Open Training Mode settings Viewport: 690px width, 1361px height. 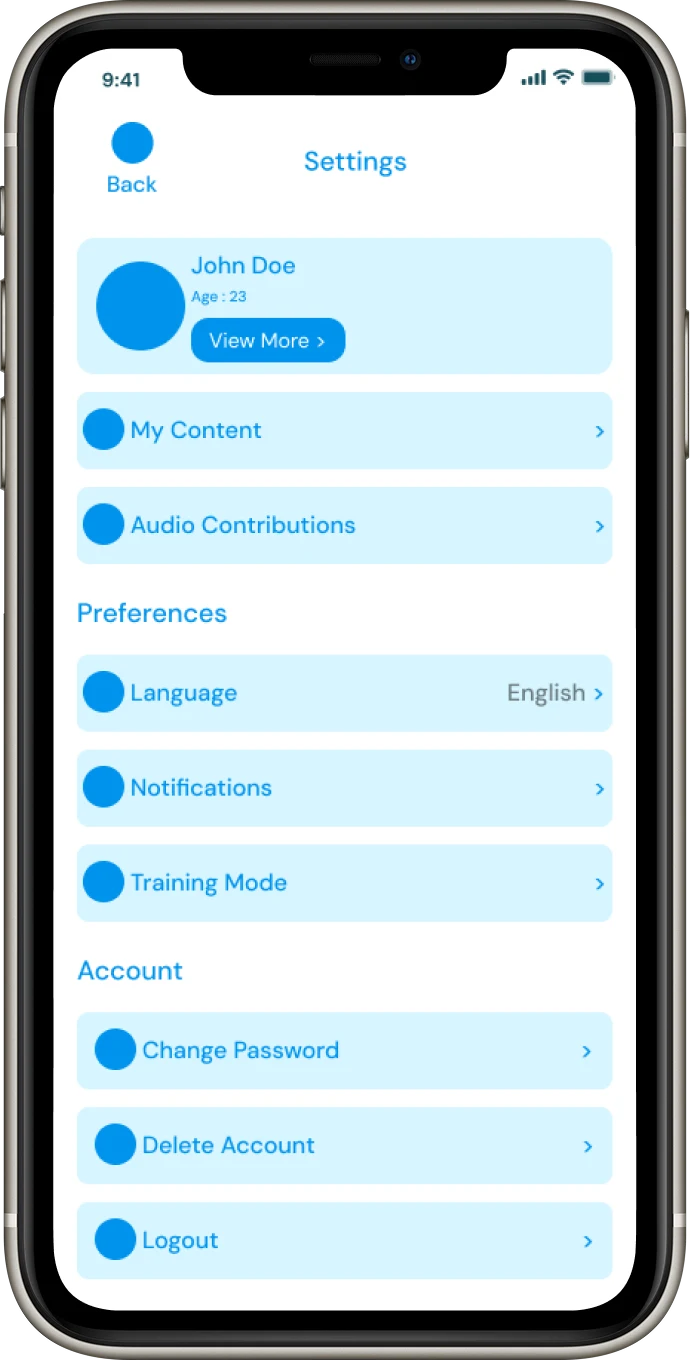(x=344, y=883)
